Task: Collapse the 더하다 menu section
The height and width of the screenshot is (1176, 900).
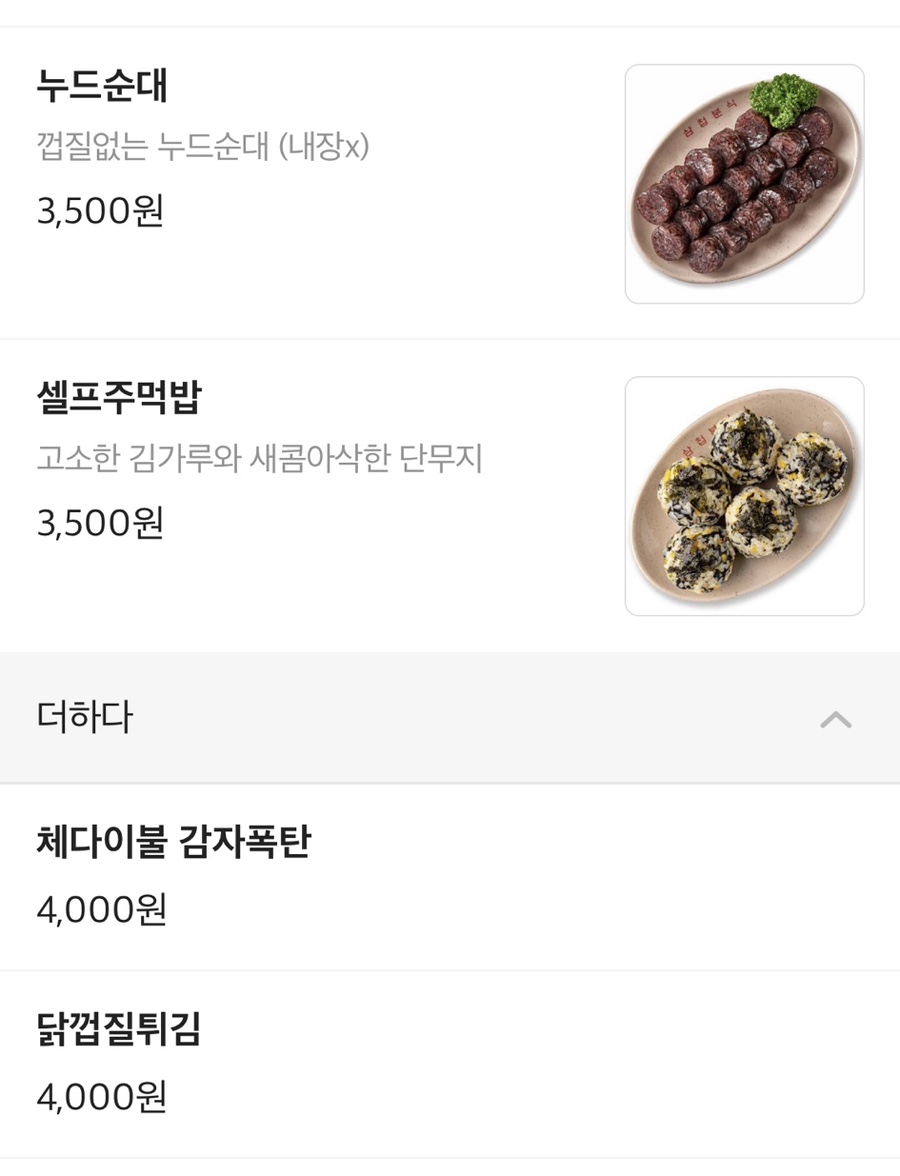Action: pyautogui.click(x=835, y=719)
